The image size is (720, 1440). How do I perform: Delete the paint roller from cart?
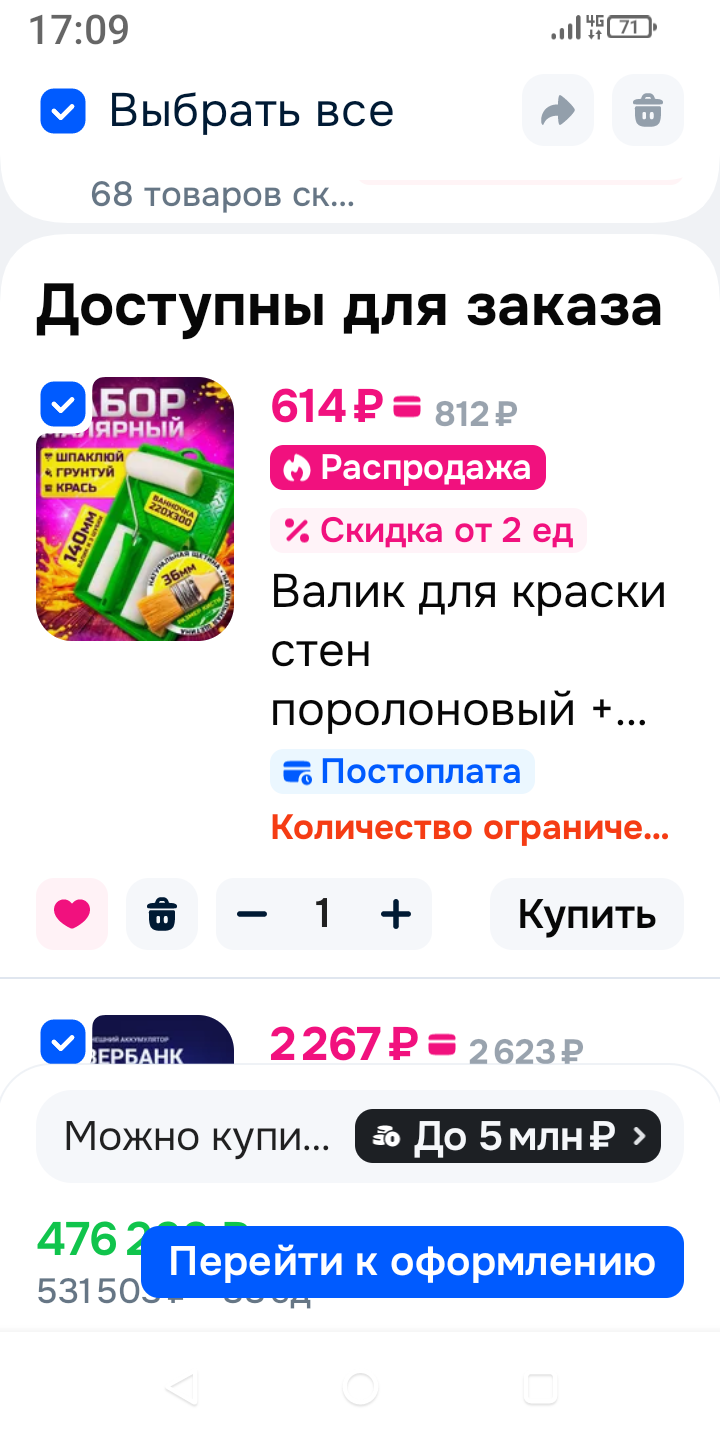coord(162,913)
